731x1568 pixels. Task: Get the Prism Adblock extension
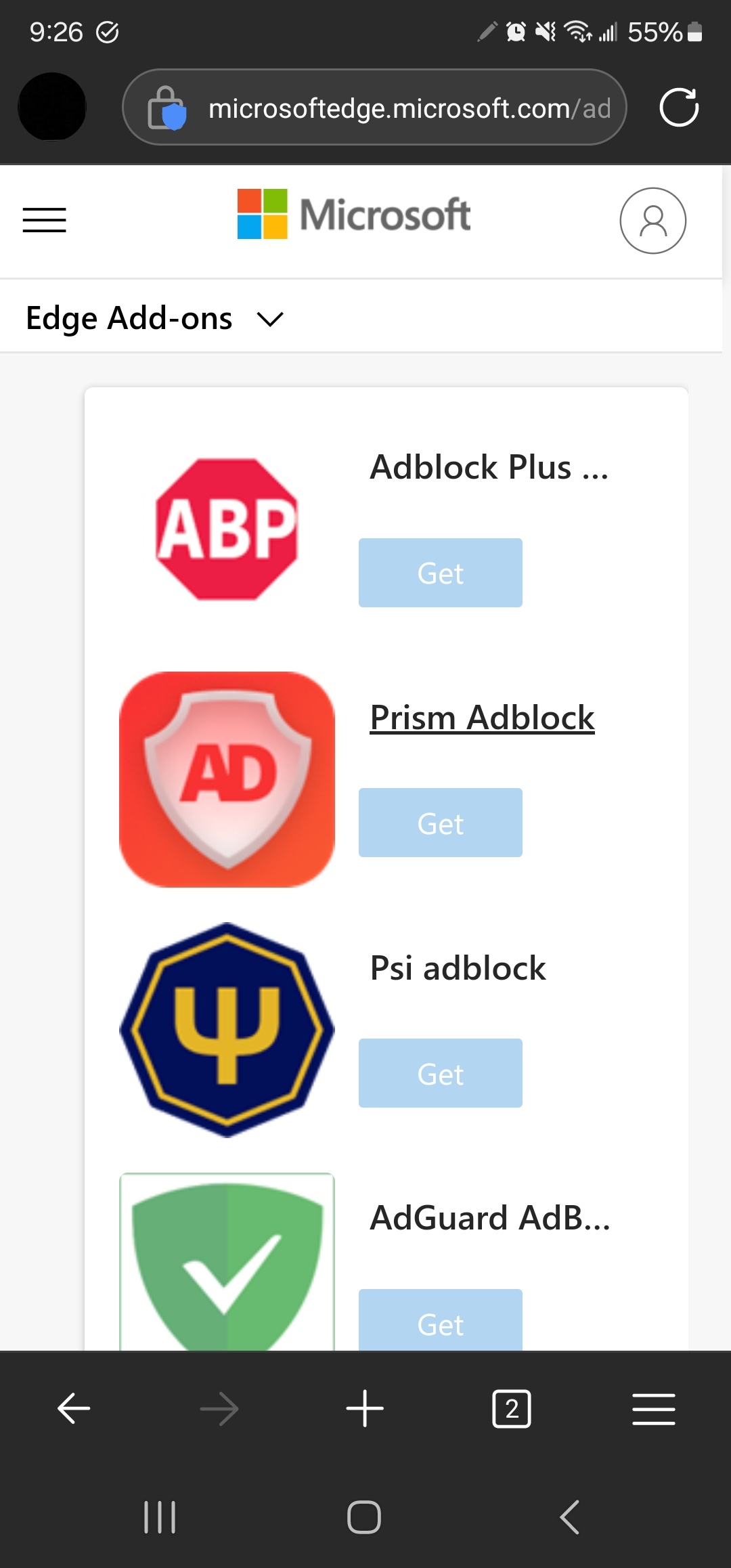[x=440, y=823]
